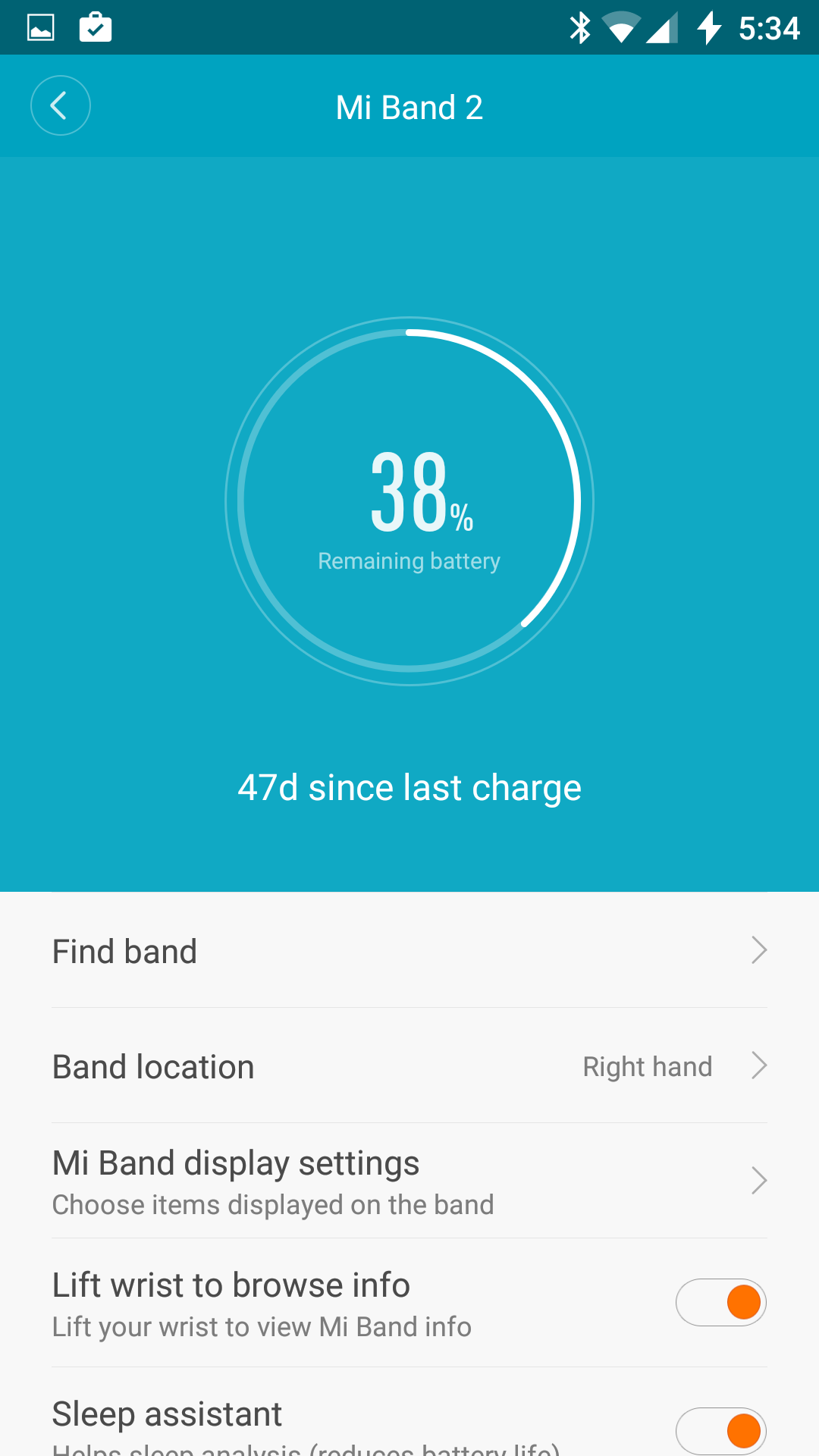Open the Find band option
The image size is (819, 1456).
409,950
